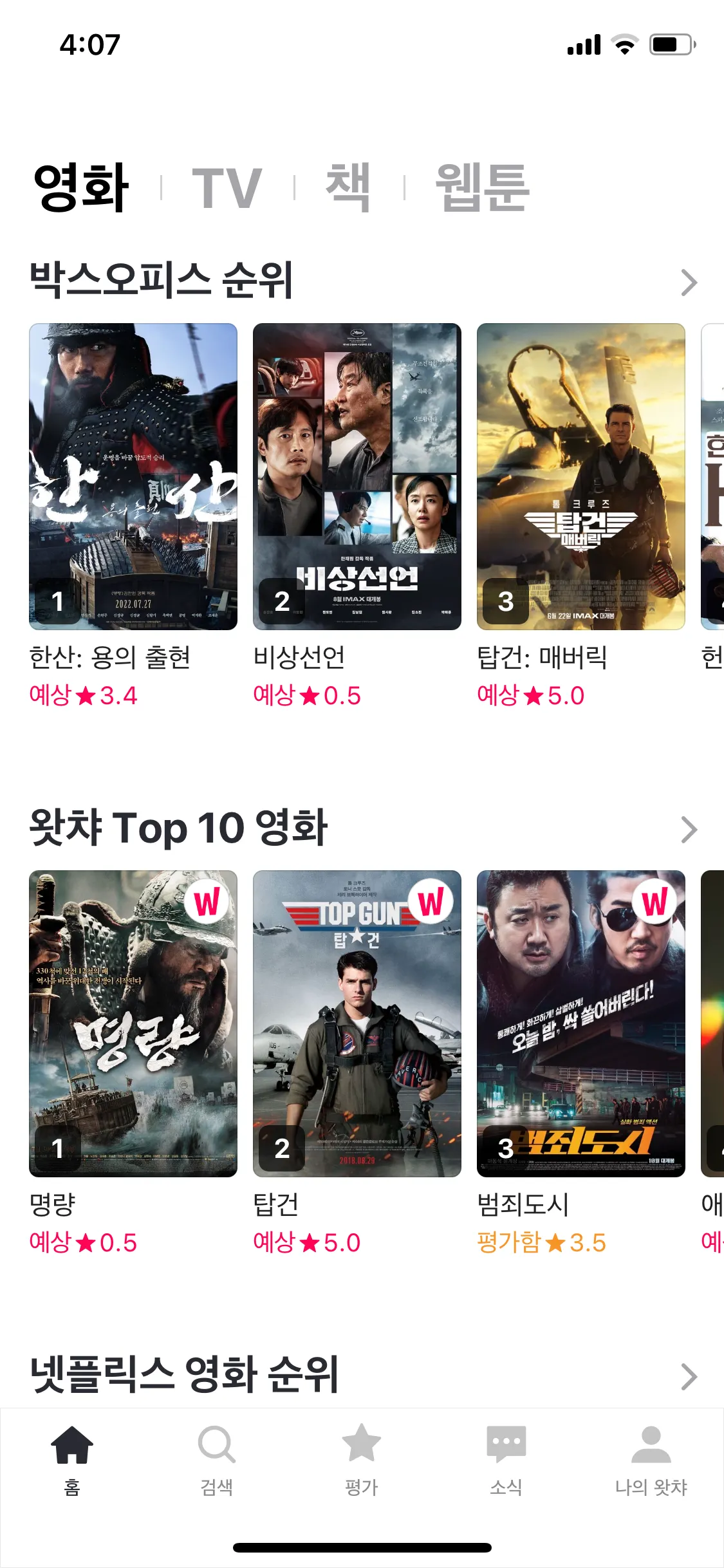Go to the 검색 tab

(x=217, y=1460)
